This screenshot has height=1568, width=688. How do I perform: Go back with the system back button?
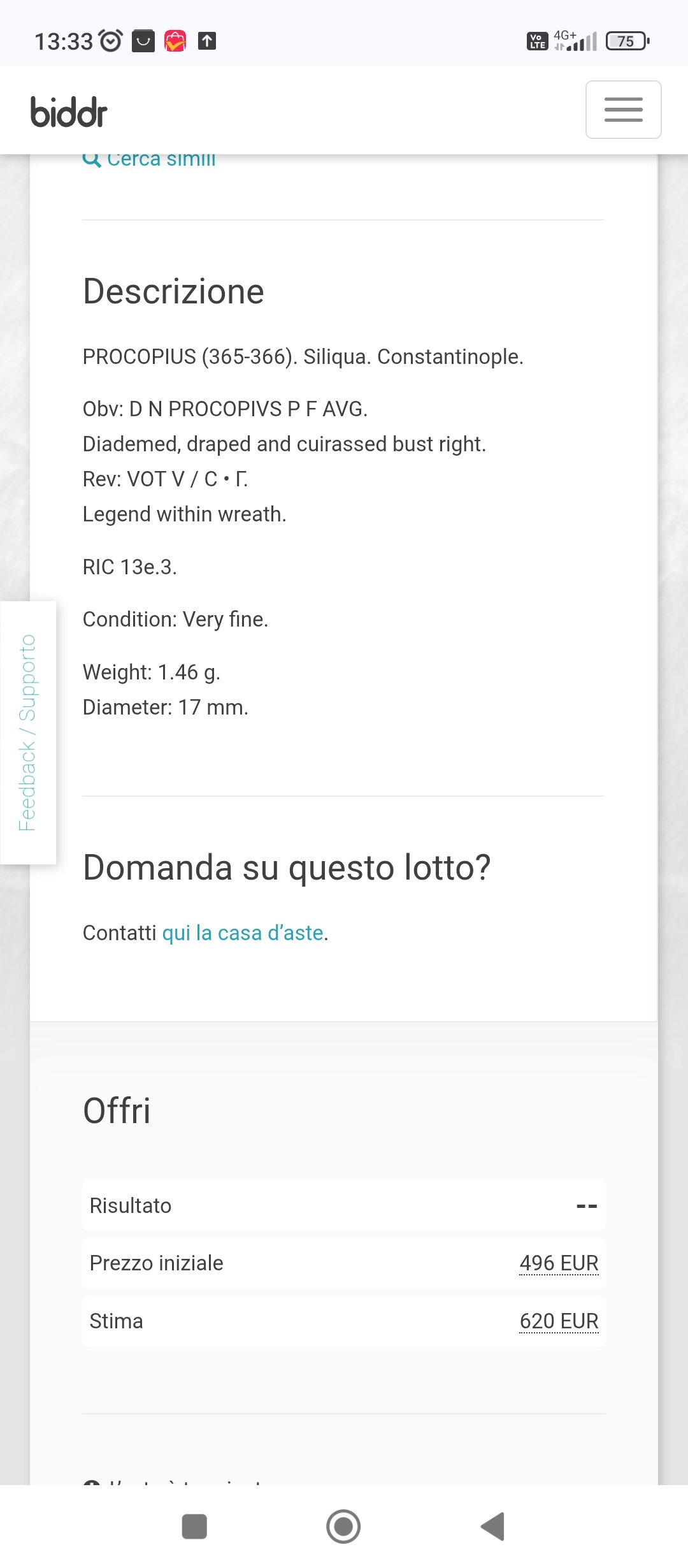(x=492, y=1527)
